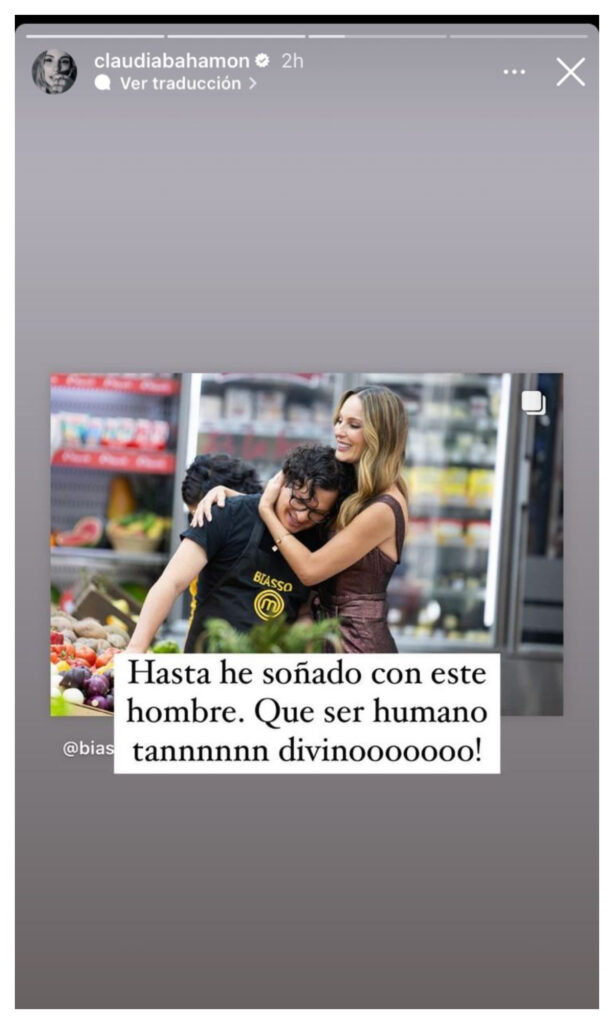
Task: Close the story with the X
Action: (570, 72)
